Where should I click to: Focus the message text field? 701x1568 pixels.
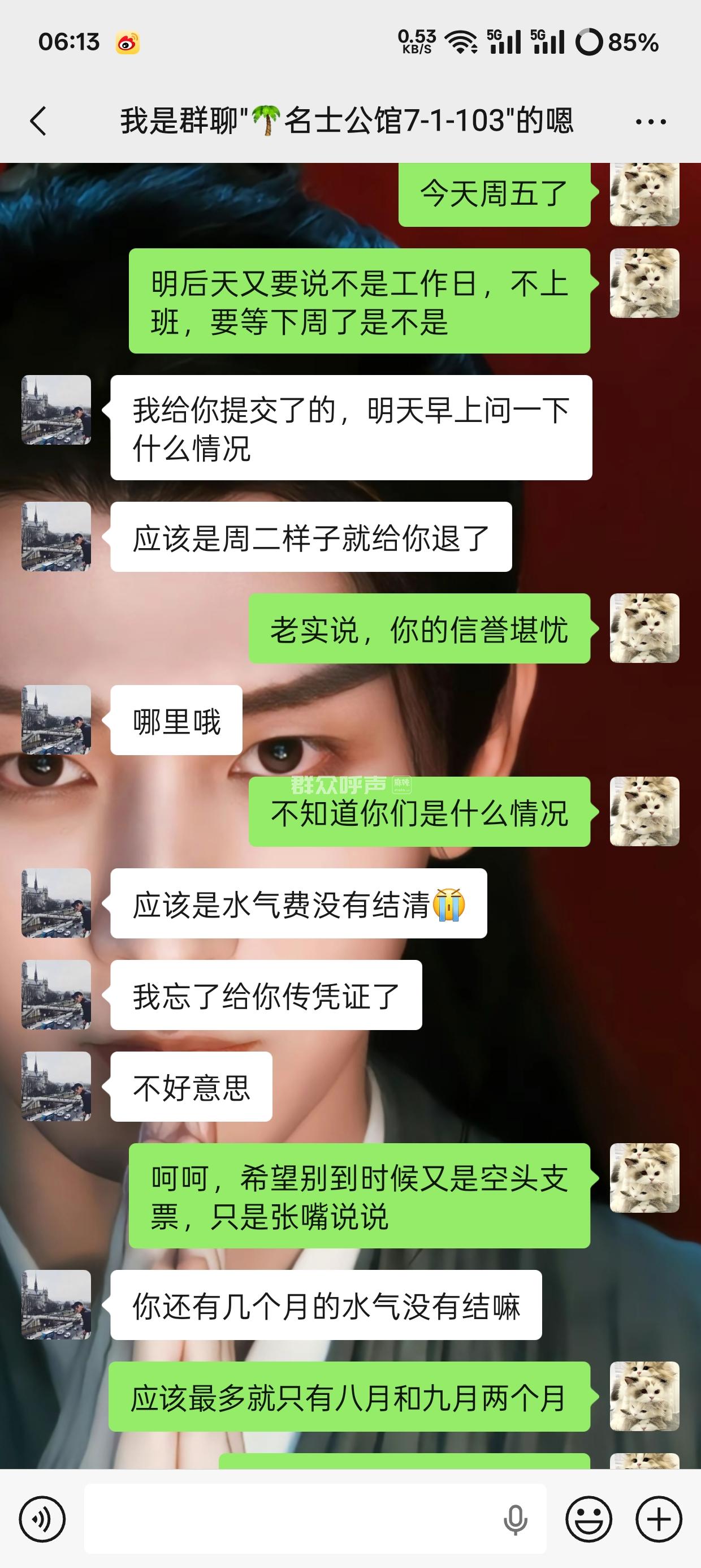click(292, 1520)
